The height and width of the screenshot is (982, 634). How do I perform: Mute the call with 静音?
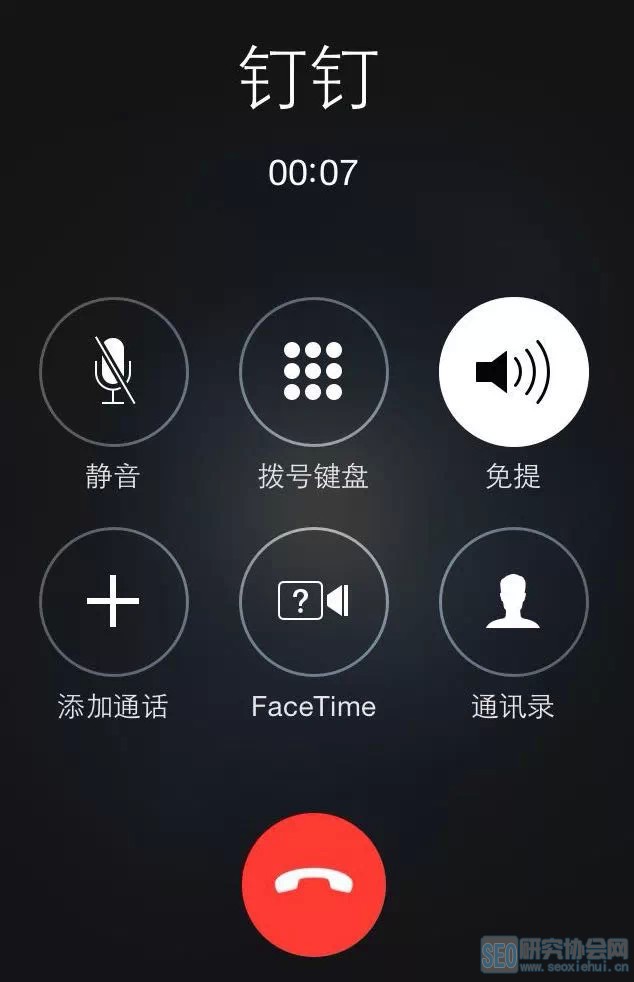[113, 372]
